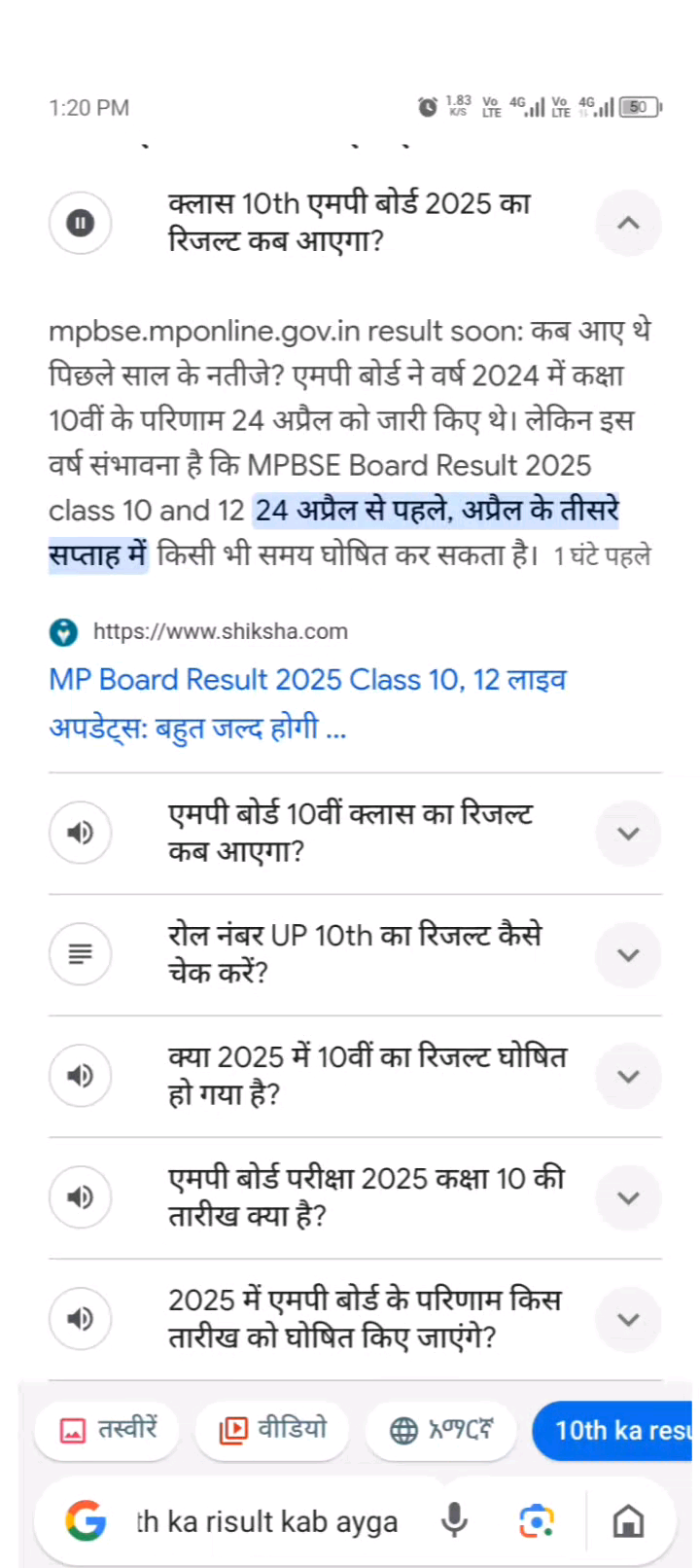Select the वीडियो chip
Viewport: 700px width, 1568px height.
click(272, 1430)
